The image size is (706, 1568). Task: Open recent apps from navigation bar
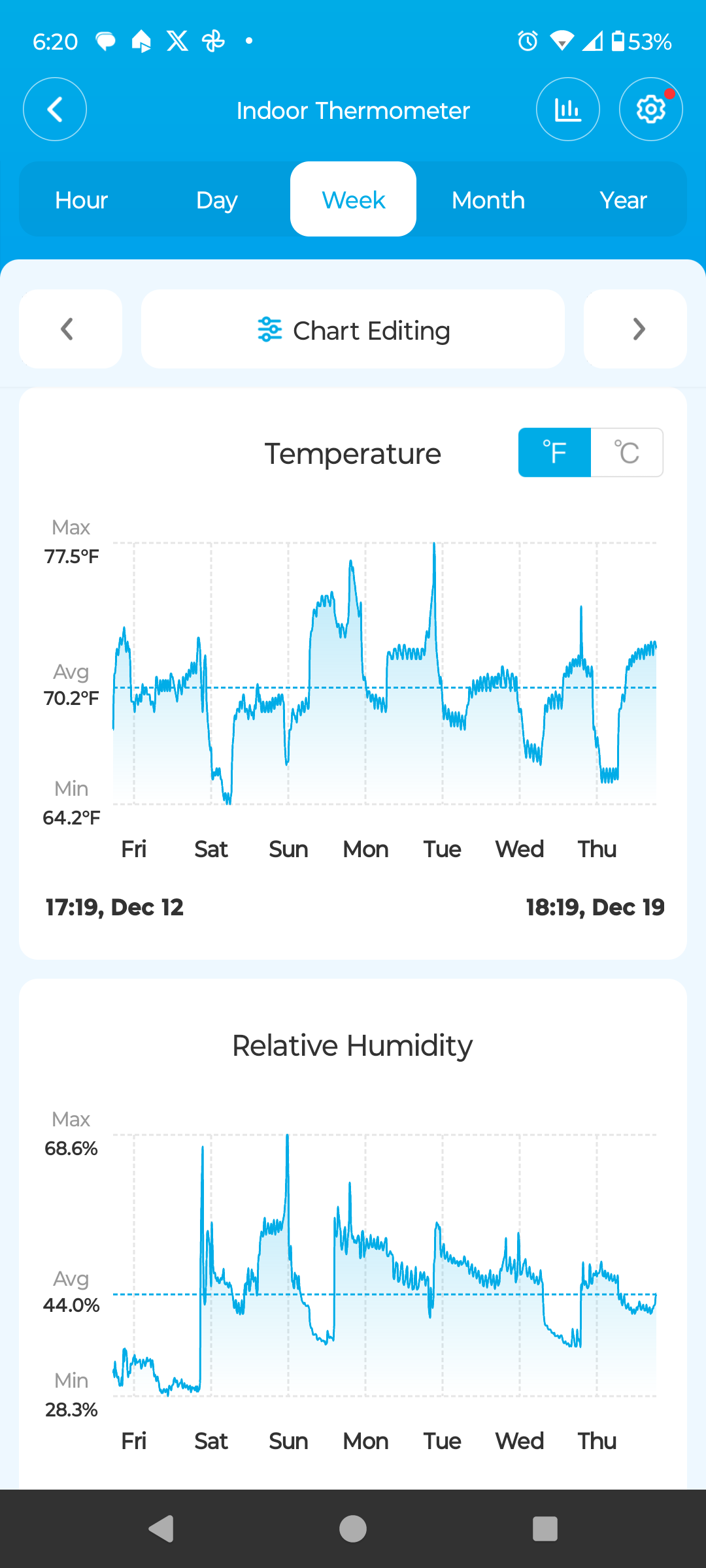click(x=545, y=1529)
